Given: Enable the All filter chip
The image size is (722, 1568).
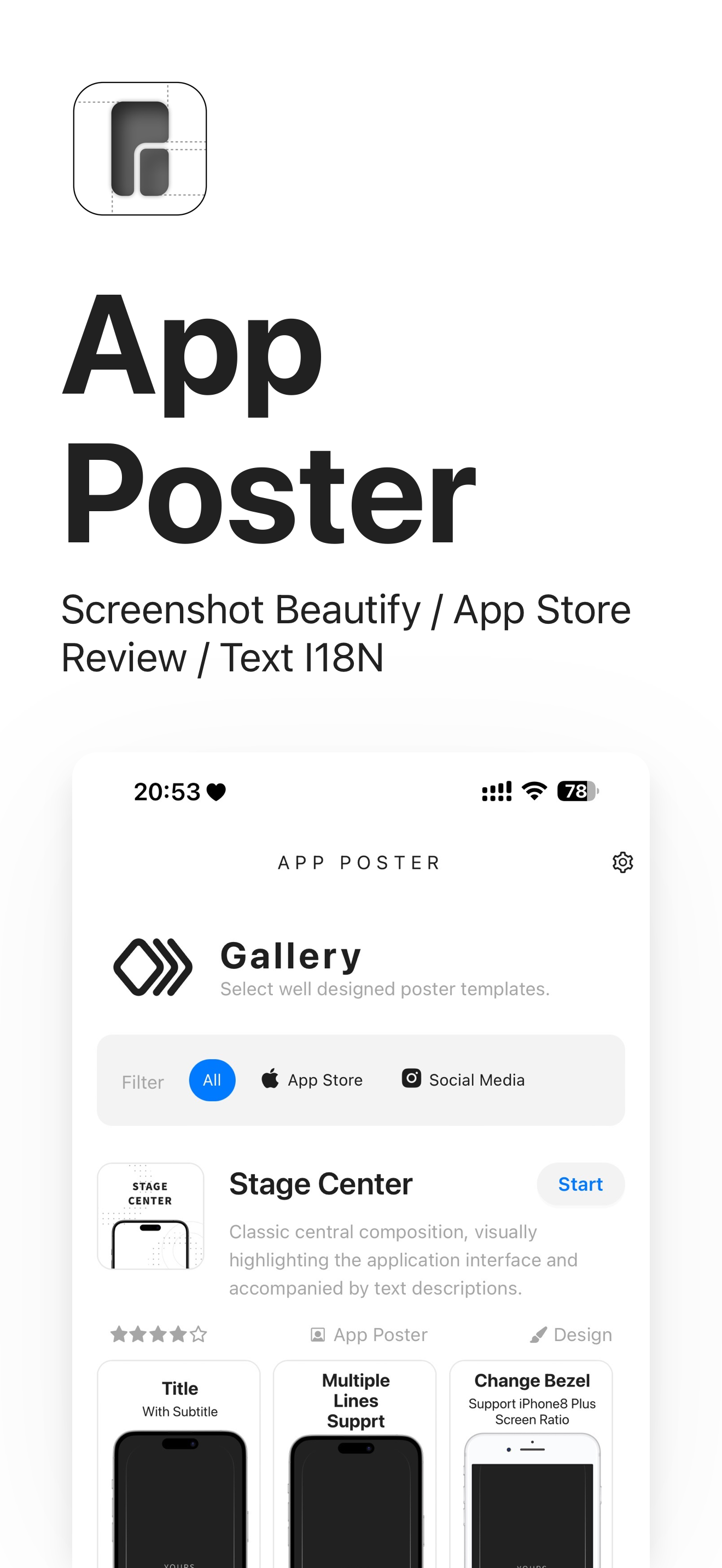Looking at the screenshot, I should point(212,1080).
